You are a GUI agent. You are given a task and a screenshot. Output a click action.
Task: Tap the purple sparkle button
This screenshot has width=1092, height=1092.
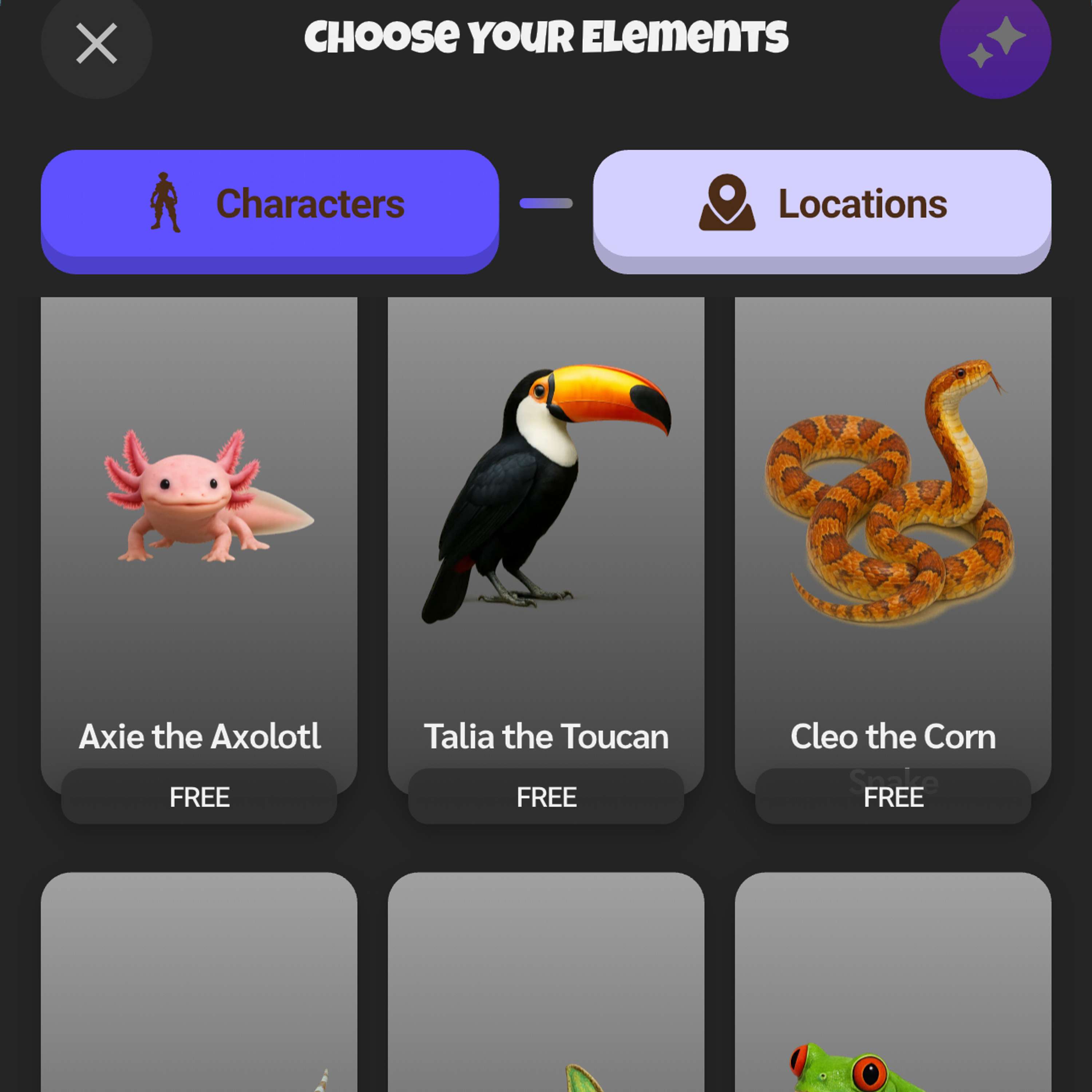(995, 44)
